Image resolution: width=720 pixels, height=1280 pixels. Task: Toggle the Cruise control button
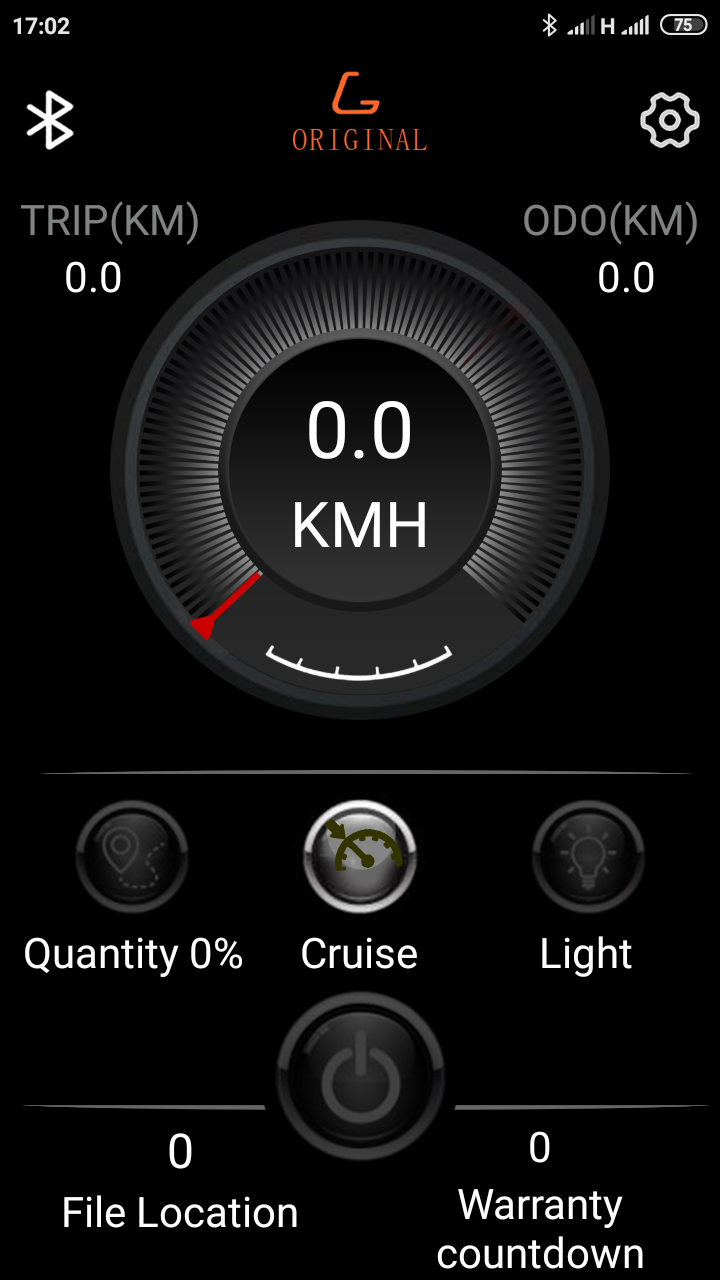[360, 856]
